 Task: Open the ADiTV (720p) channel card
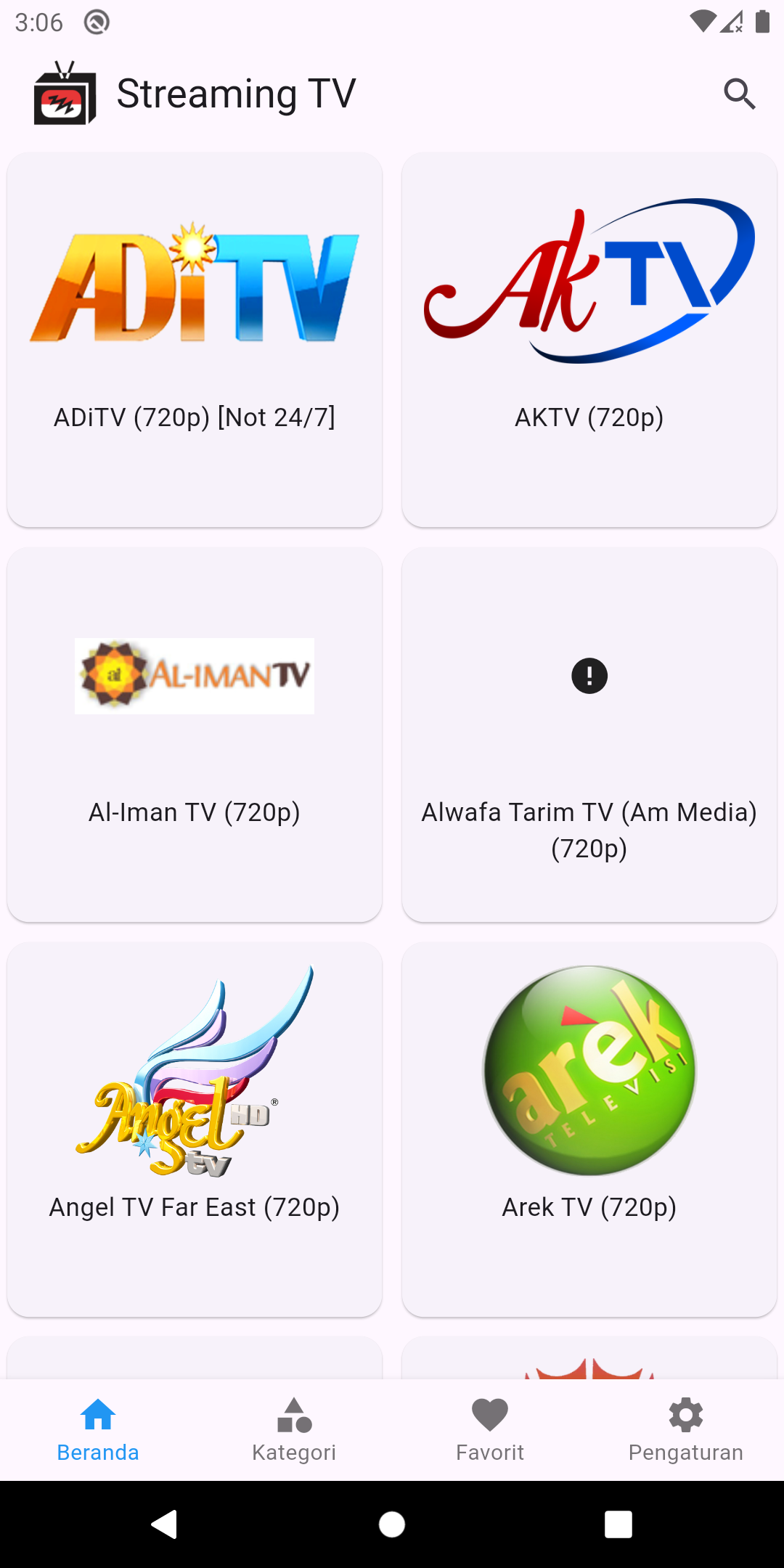coord(195,340)
